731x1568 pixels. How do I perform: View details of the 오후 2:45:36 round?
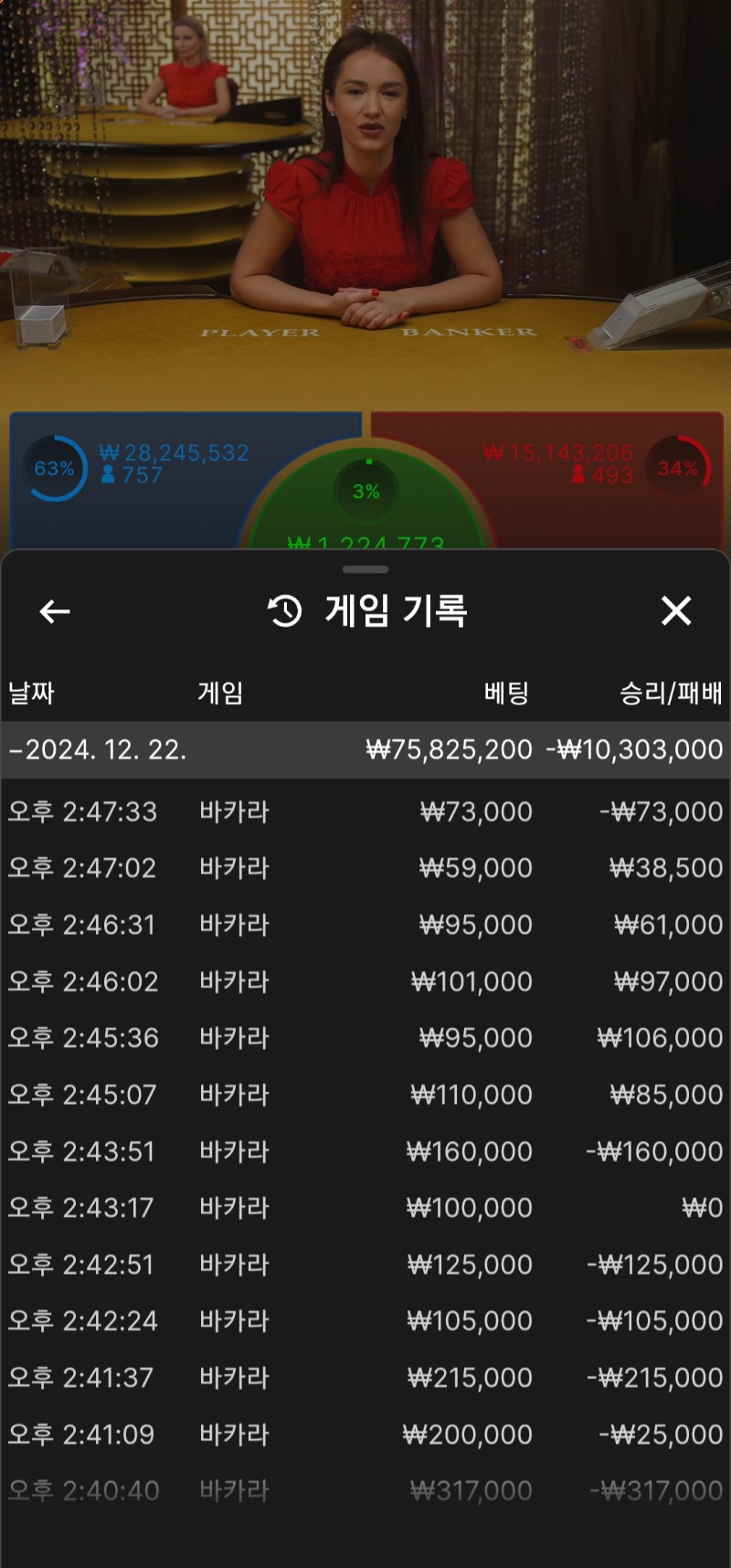coord(365,1038)
